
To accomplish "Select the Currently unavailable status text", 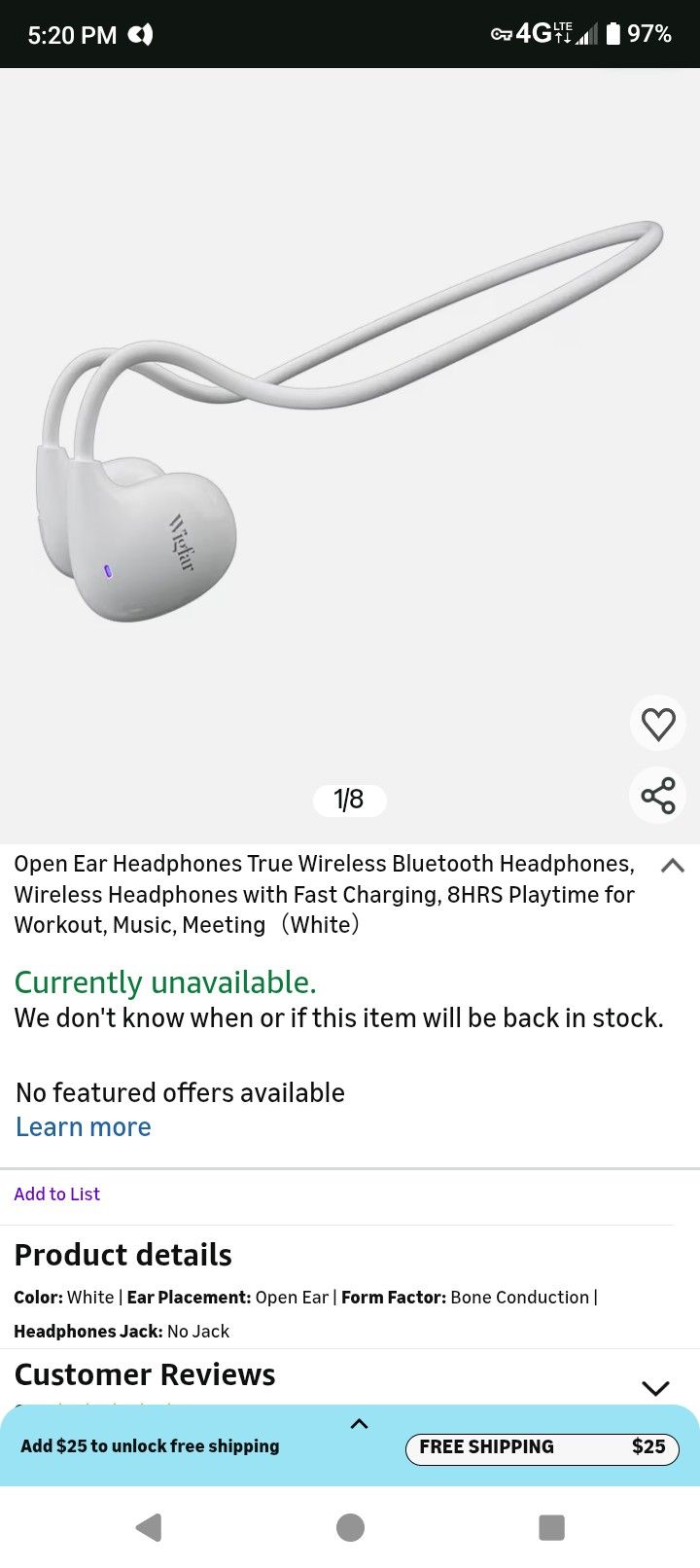I will coord(165,982).
